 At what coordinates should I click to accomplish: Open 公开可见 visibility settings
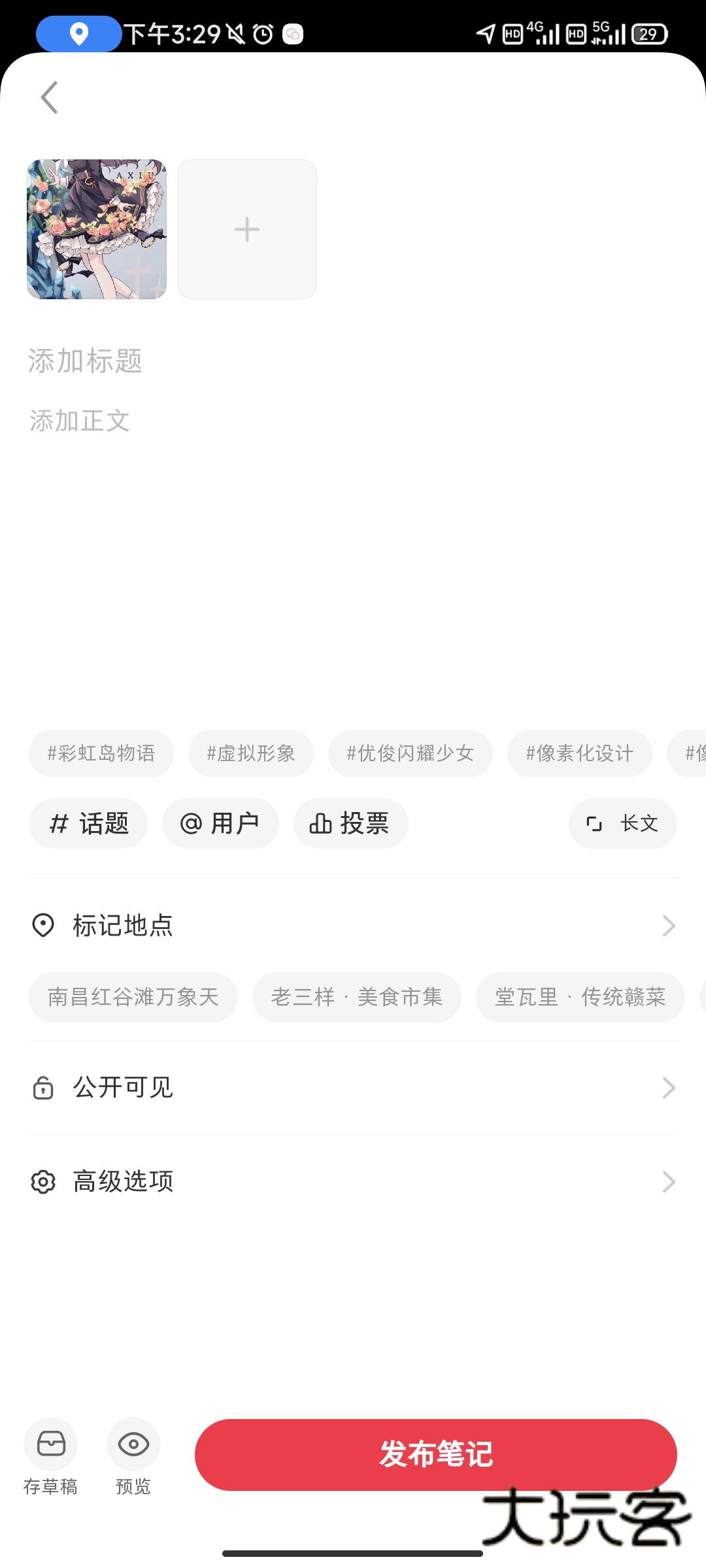coord(353,1088)
